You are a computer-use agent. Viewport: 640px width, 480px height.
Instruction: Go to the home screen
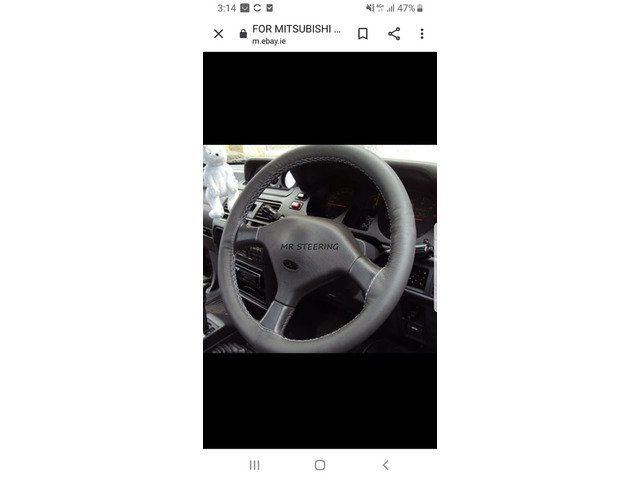tap(320, 465)
